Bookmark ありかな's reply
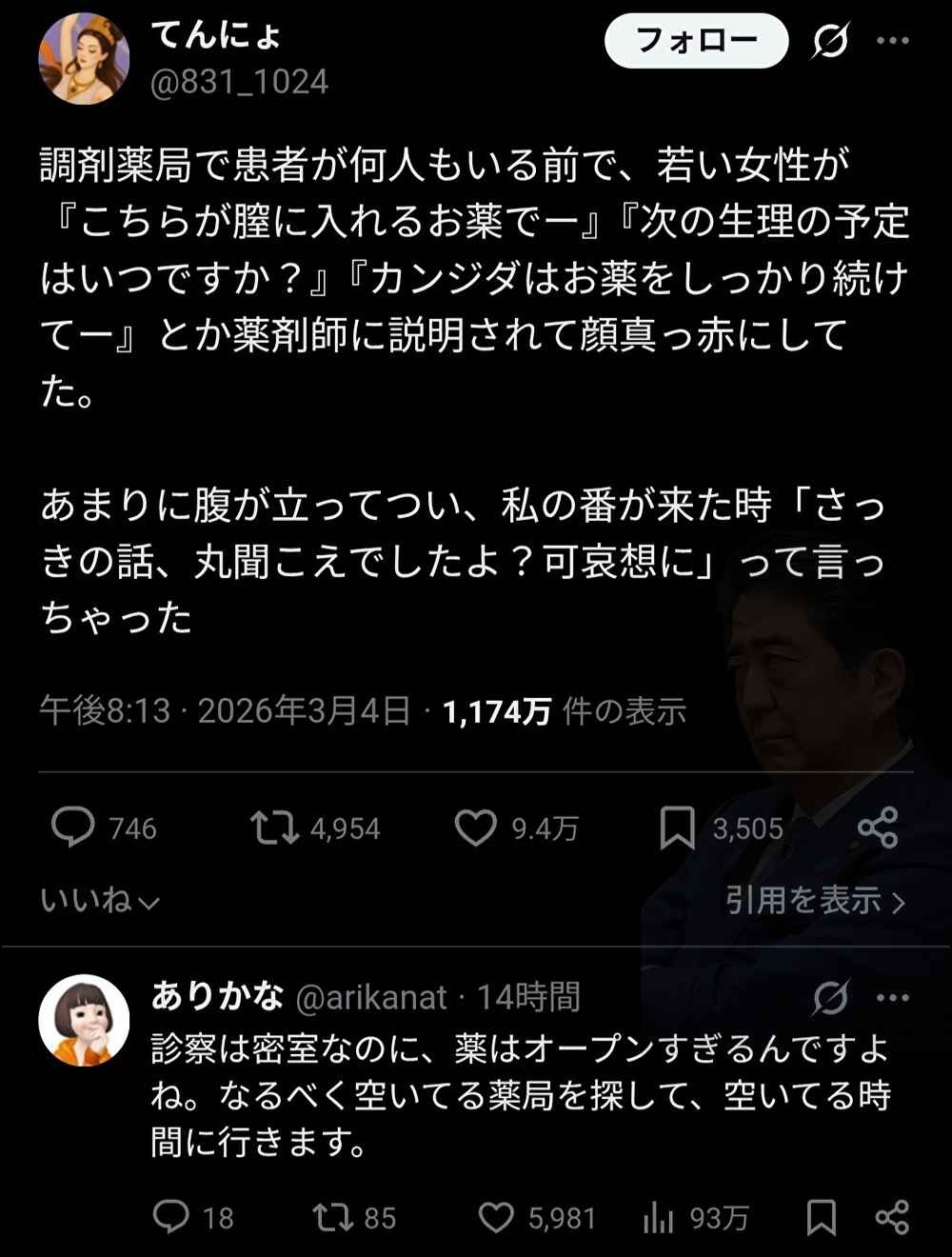This screenshot has width=952, height=1257. pos(821,1217)
